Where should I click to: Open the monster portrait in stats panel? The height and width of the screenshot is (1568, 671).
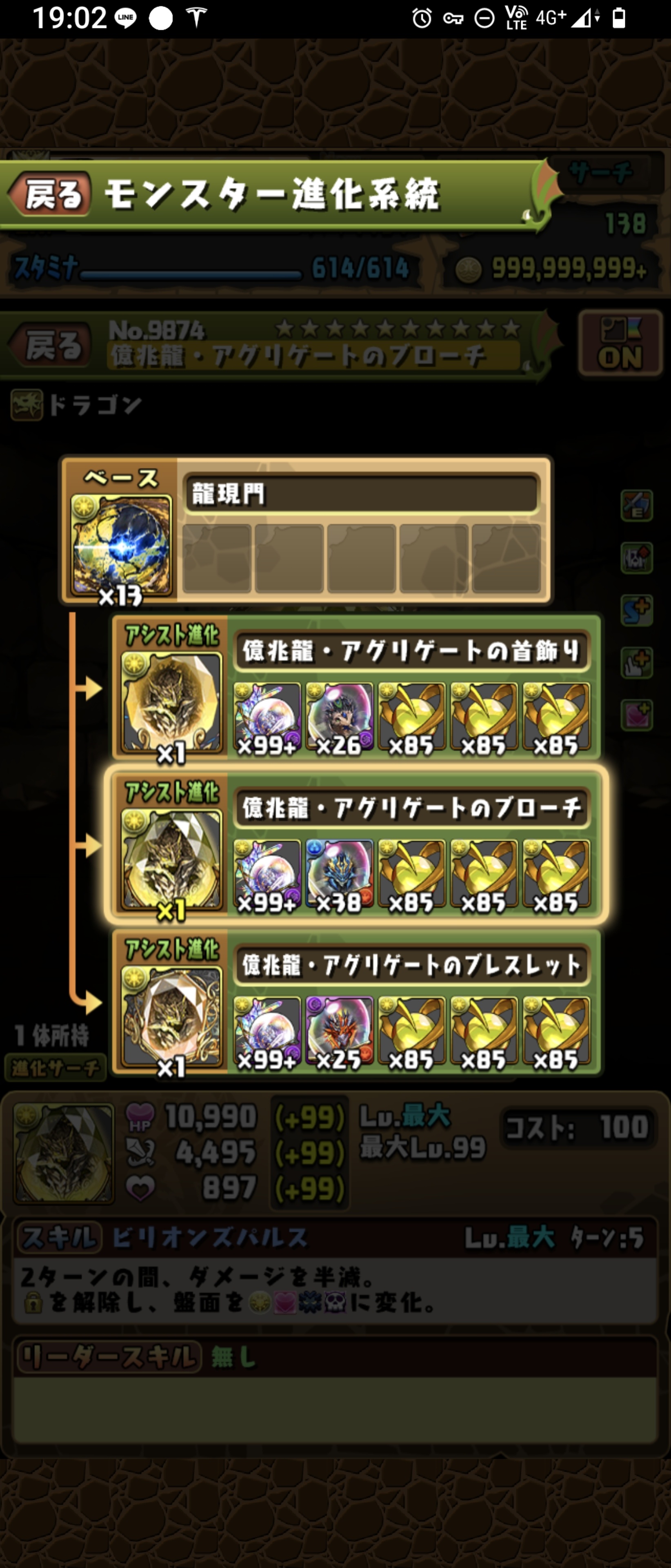(64, 1154)
